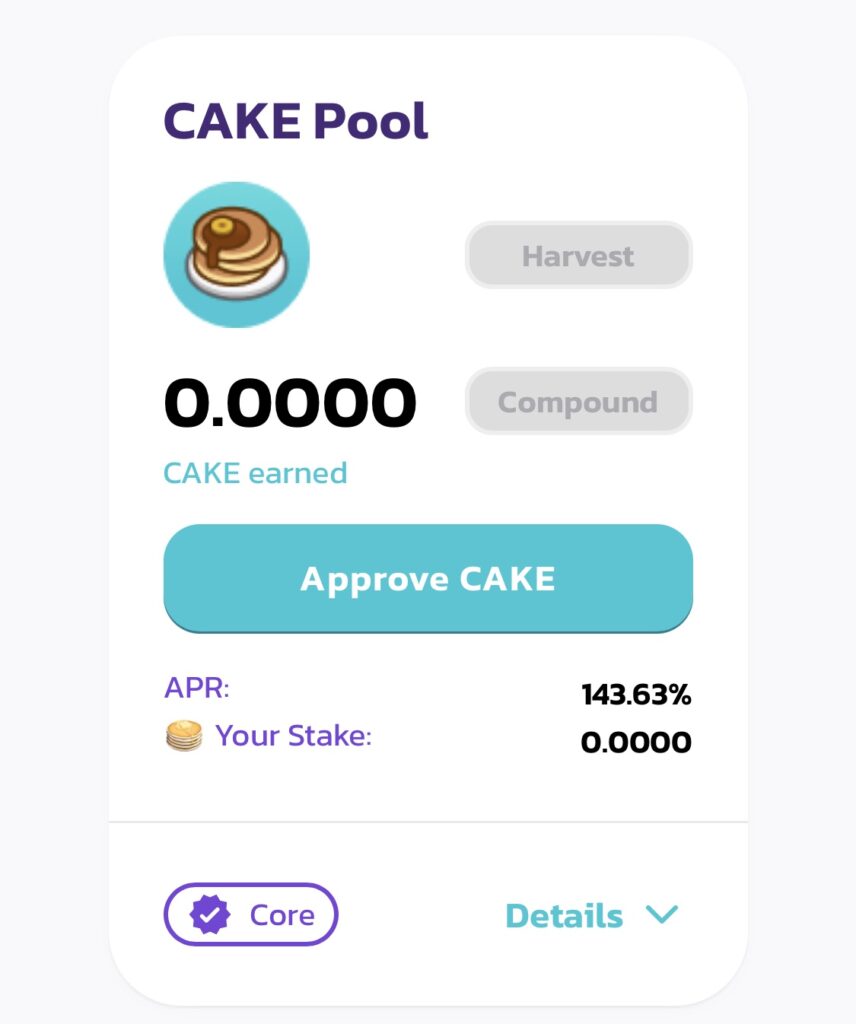
Task: Tap the Compound button
Action: pyautogui.click(x=578, y=402)
